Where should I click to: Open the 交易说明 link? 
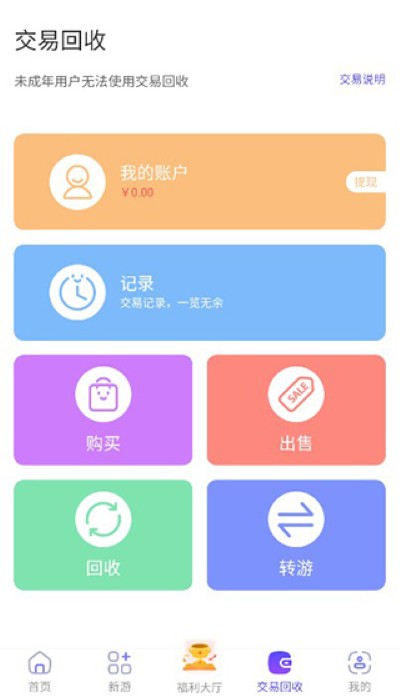coord(362,79)
